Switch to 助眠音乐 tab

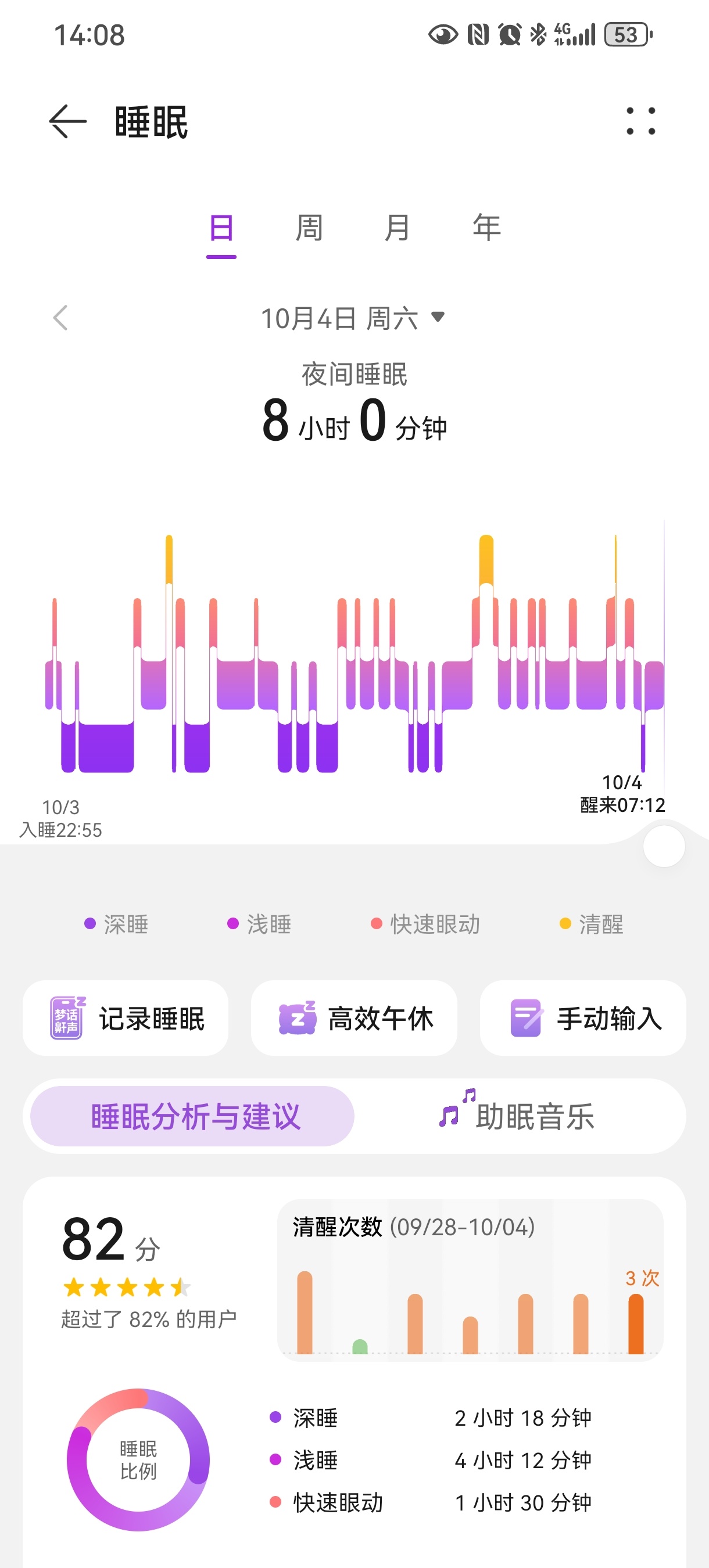pos(518,1116)
